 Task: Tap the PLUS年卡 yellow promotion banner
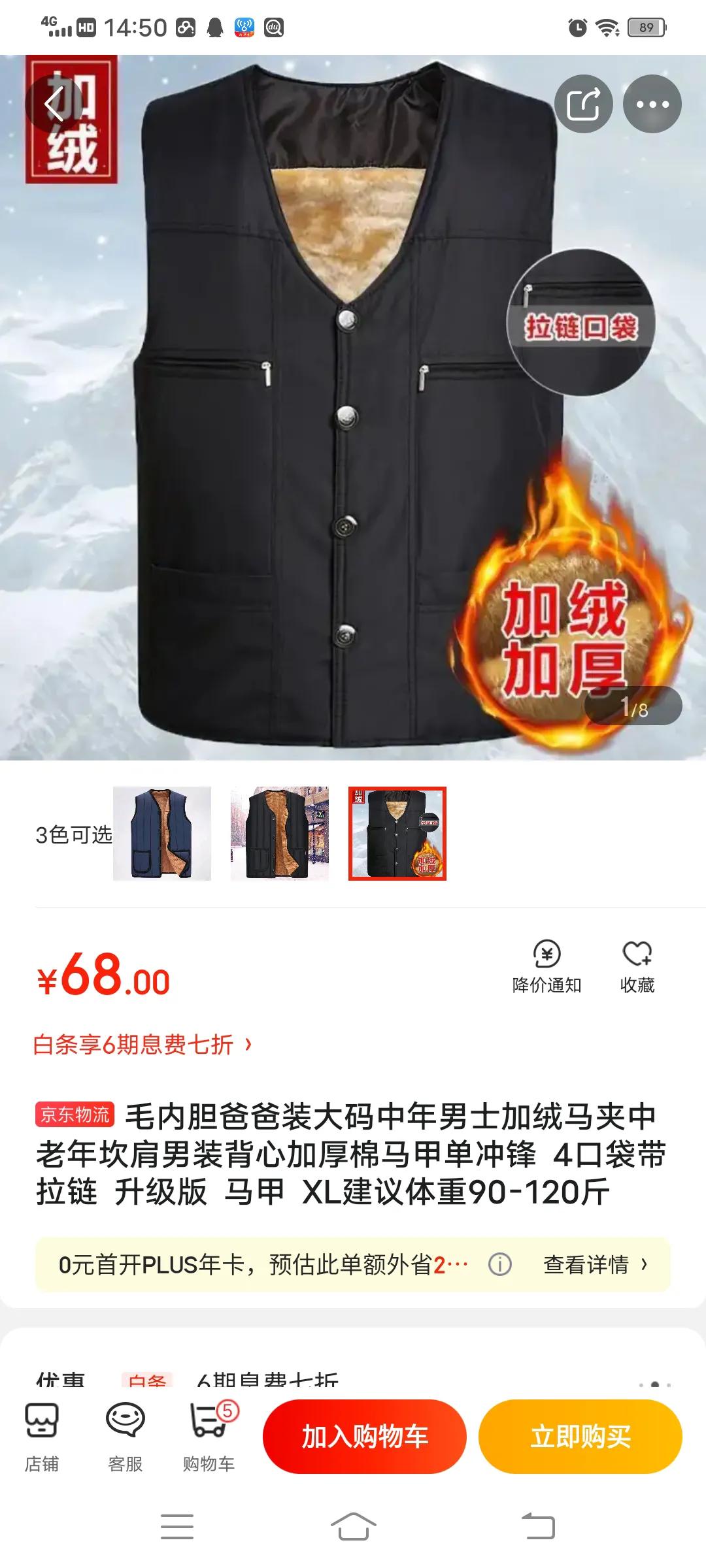pos(261,1263)
